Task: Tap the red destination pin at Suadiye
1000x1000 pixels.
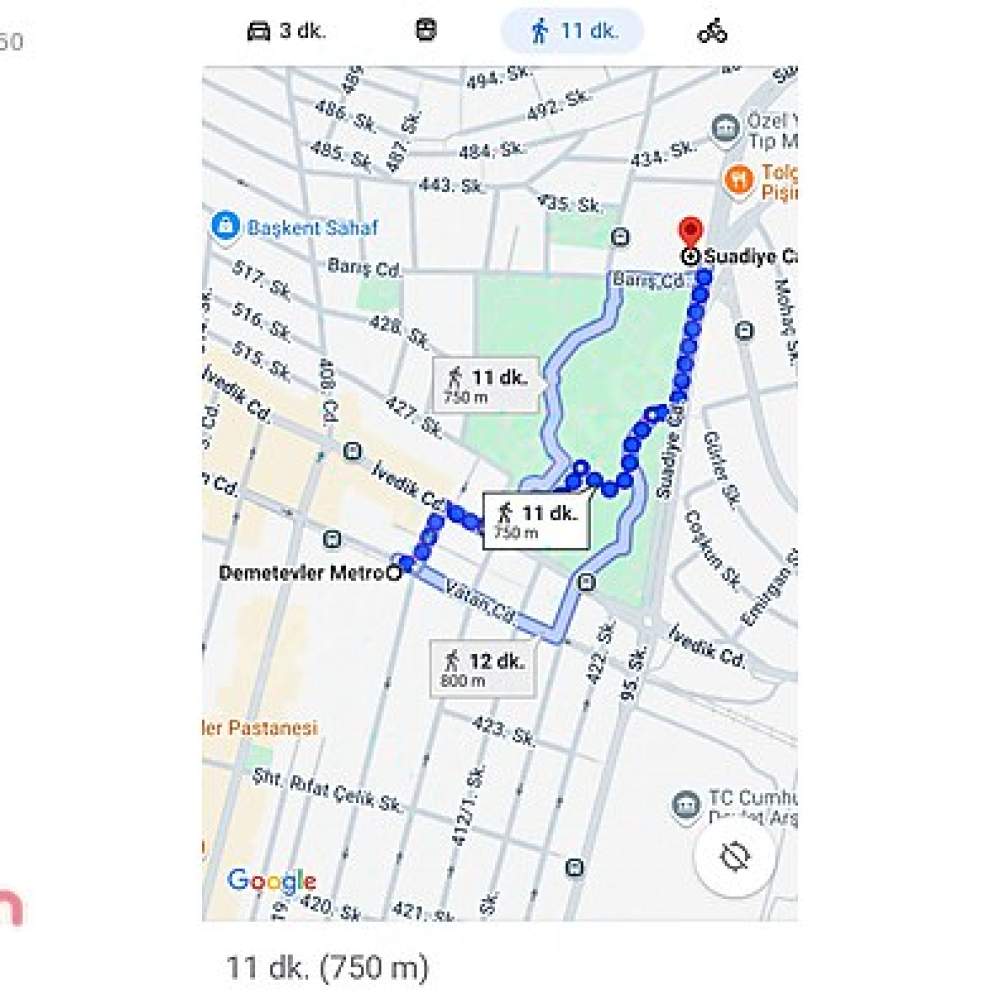Action: click(x=690, y=234)
